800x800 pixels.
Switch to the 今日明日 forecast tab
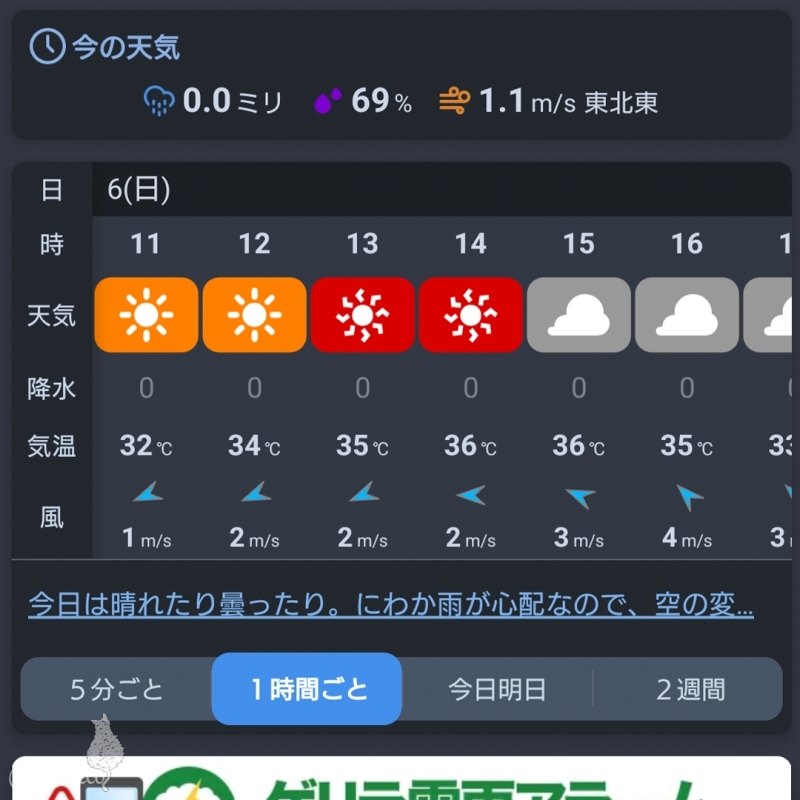[497, 689]
